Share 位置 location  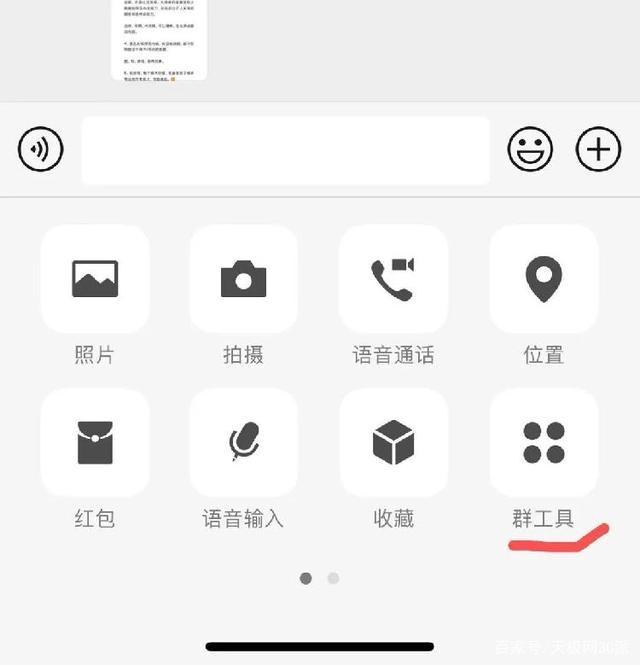pyautogui.click(x=543, y=279)
